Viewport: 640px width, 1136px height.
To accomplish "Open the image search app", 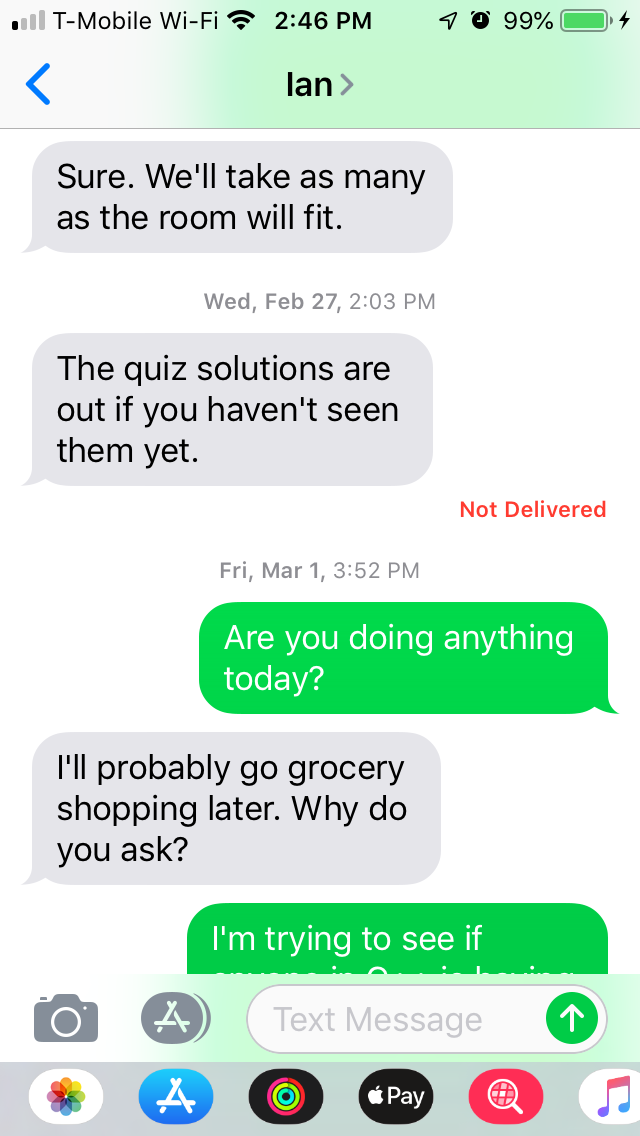I will pos(506,1097).
